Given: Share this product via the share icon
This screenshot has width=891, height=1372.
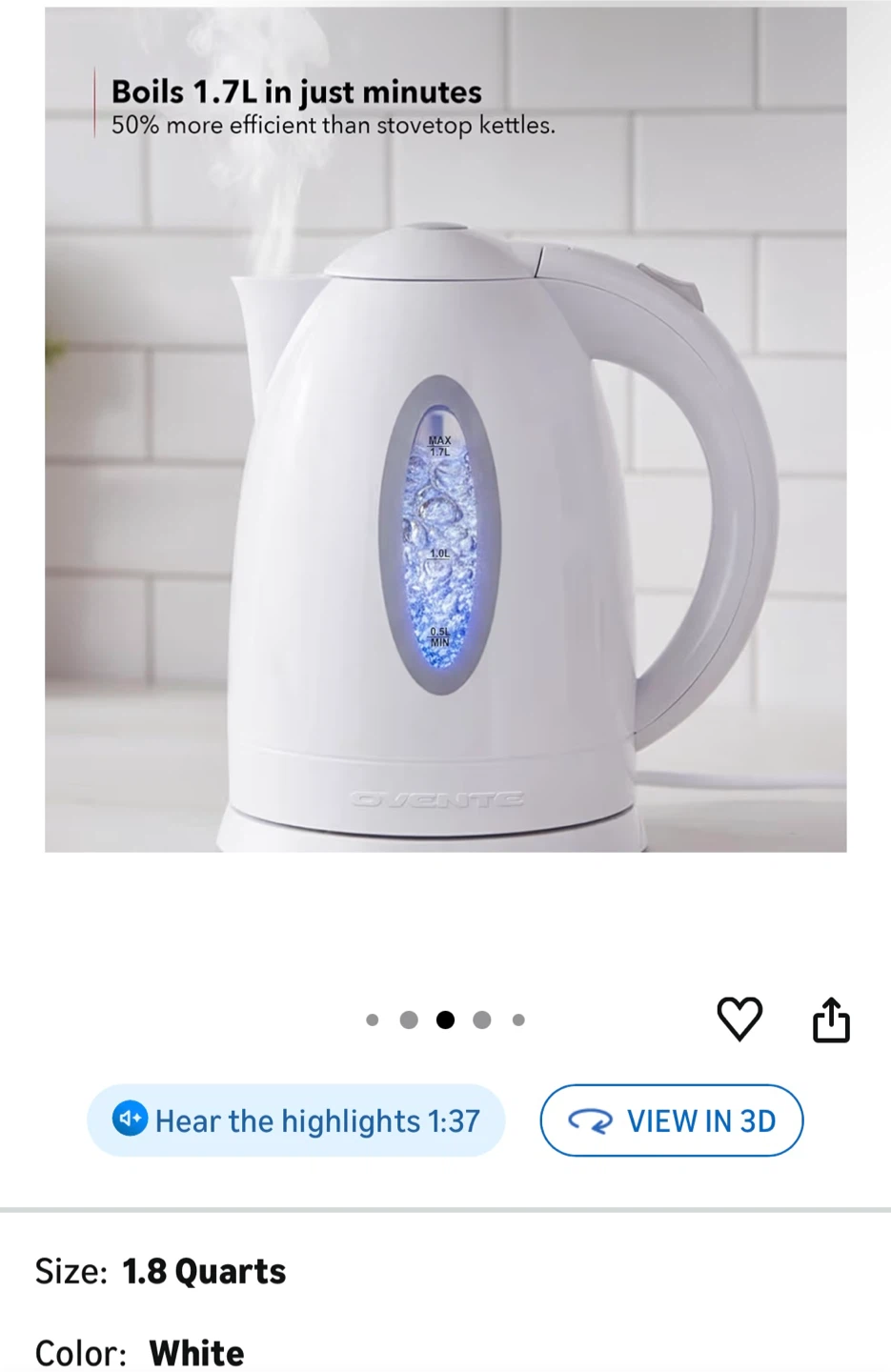Looking at the screenshot, I should [x=831, y=1019].
